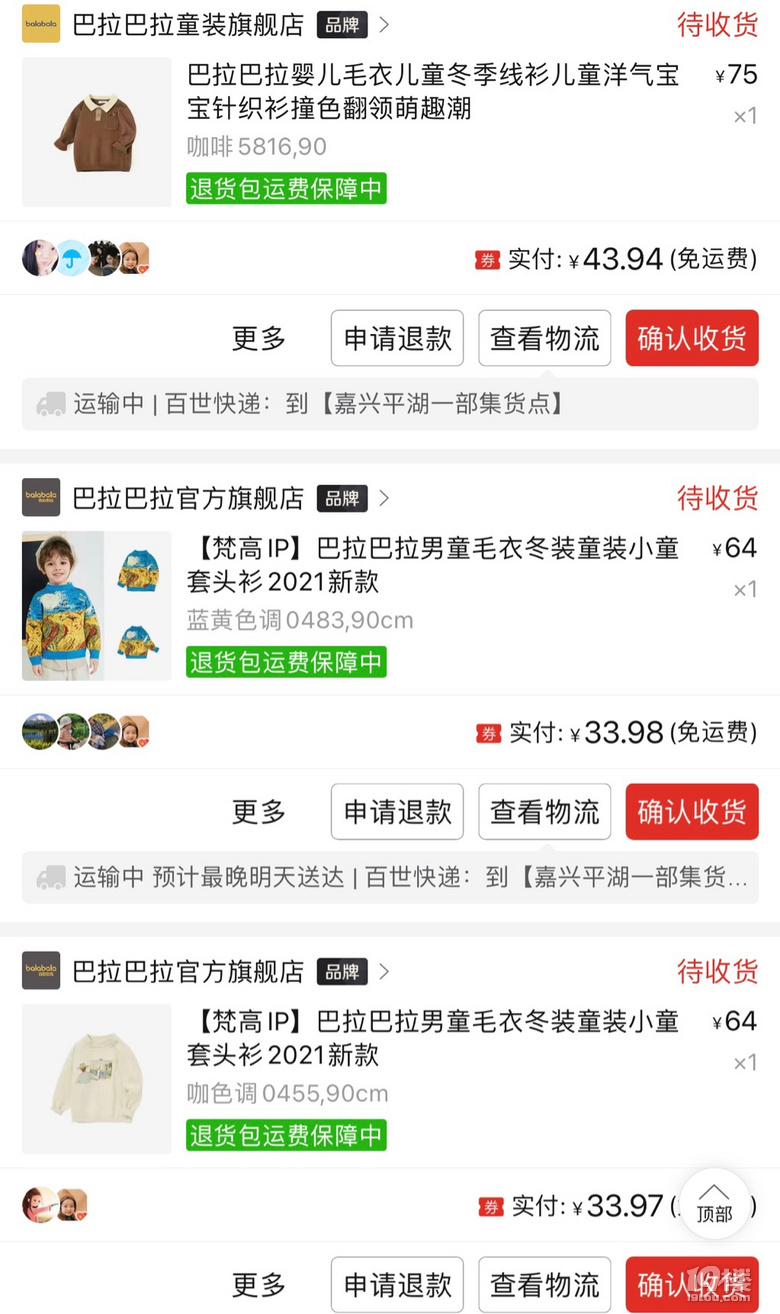Tap group-buy avatars on the ¥43.94 order

pyautogui.click(x=86, y=259)
